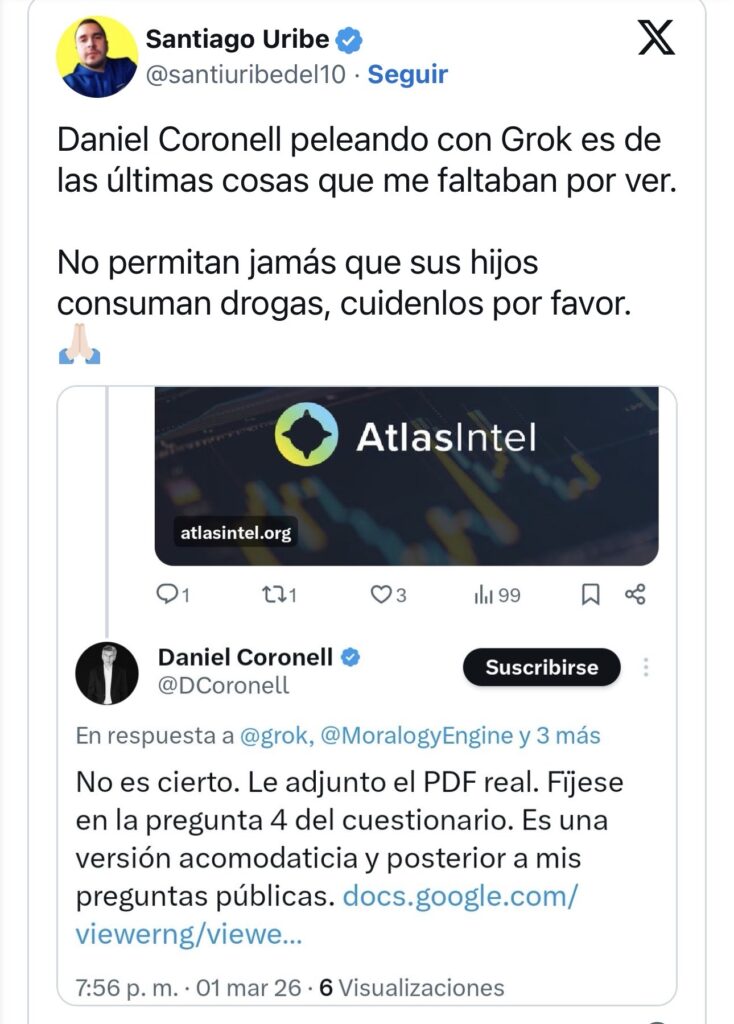Image resolution: width=734 pixels, height=1024 pixels.
Task: Open the docs.google.com PDF link
Action: click(459, 896)
